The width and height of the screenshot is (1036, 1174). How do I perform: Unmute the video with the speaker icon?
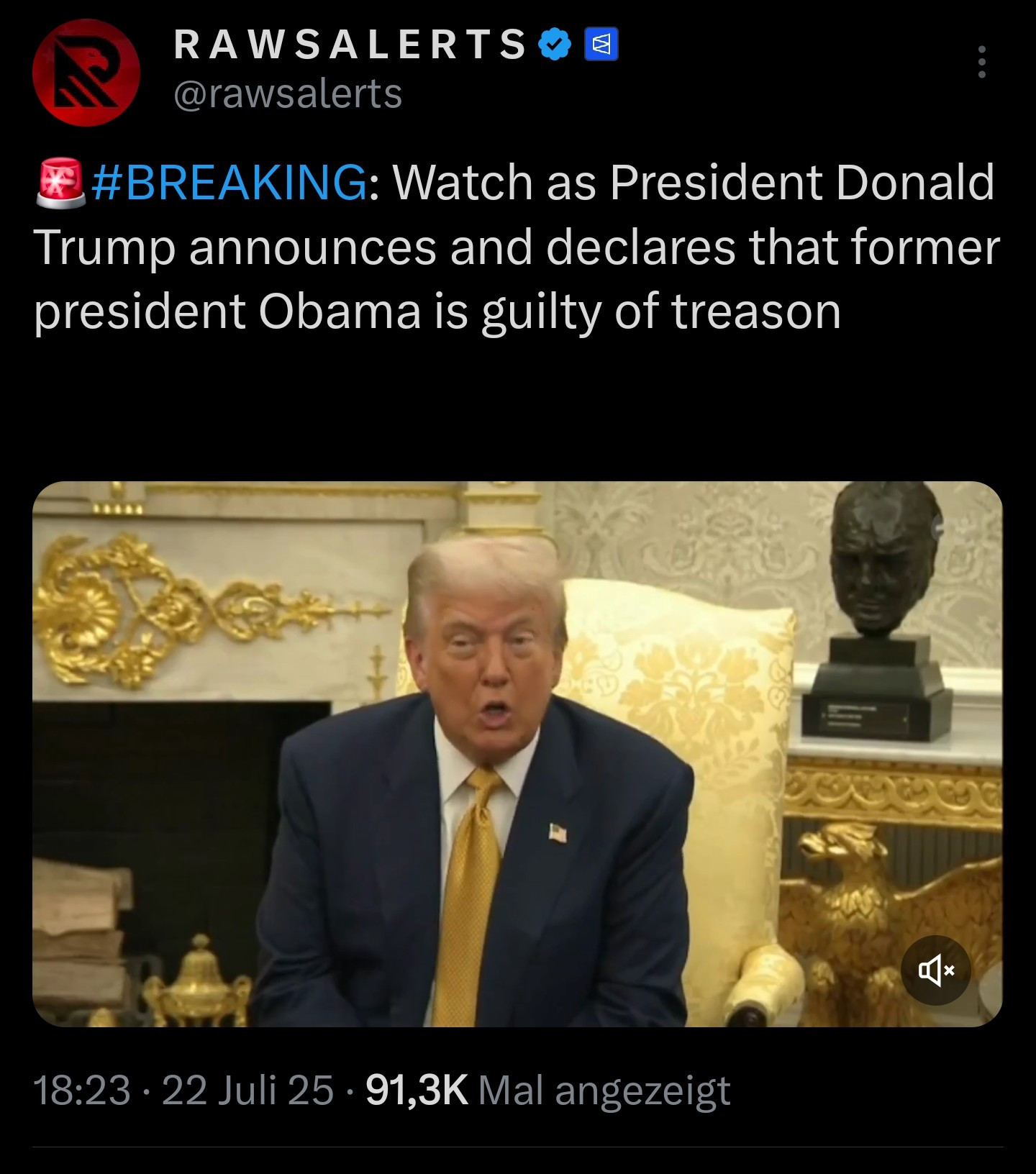[x=935, y=970]
